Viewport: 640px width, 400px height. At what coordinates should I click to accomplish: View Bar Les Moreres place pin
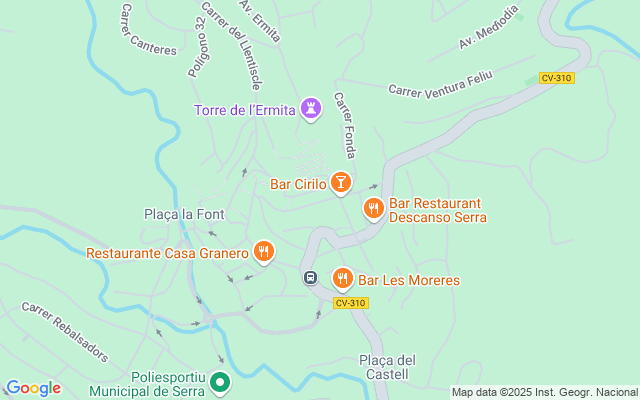pyautogui.click(x=343, y=279)
